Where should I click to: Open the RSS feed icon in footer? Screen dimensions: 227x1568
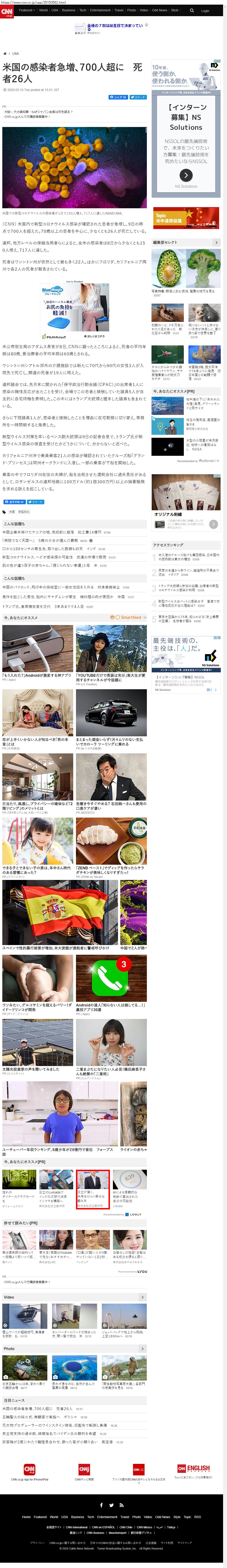pos(121,1505)
